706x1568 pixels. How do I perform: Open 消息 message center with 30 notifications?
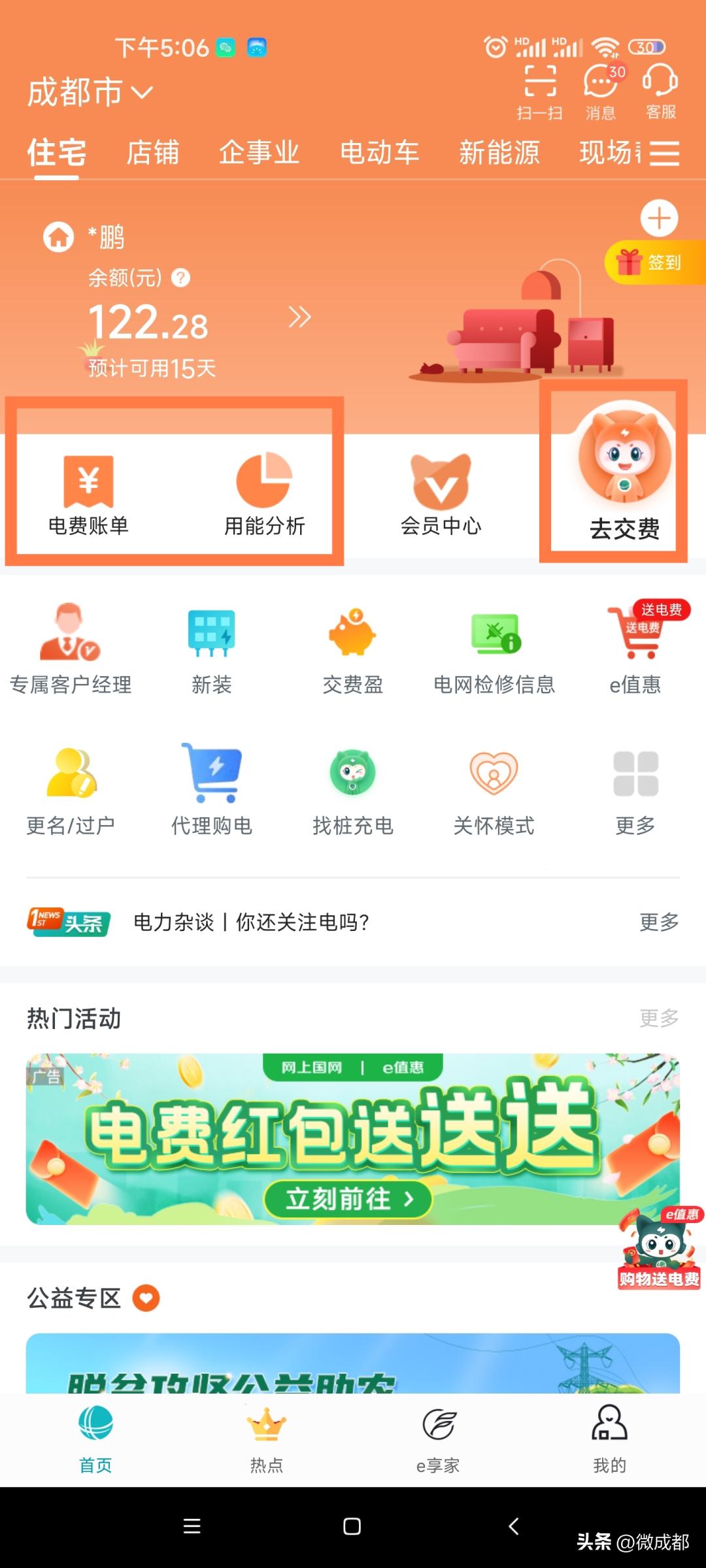599,91
